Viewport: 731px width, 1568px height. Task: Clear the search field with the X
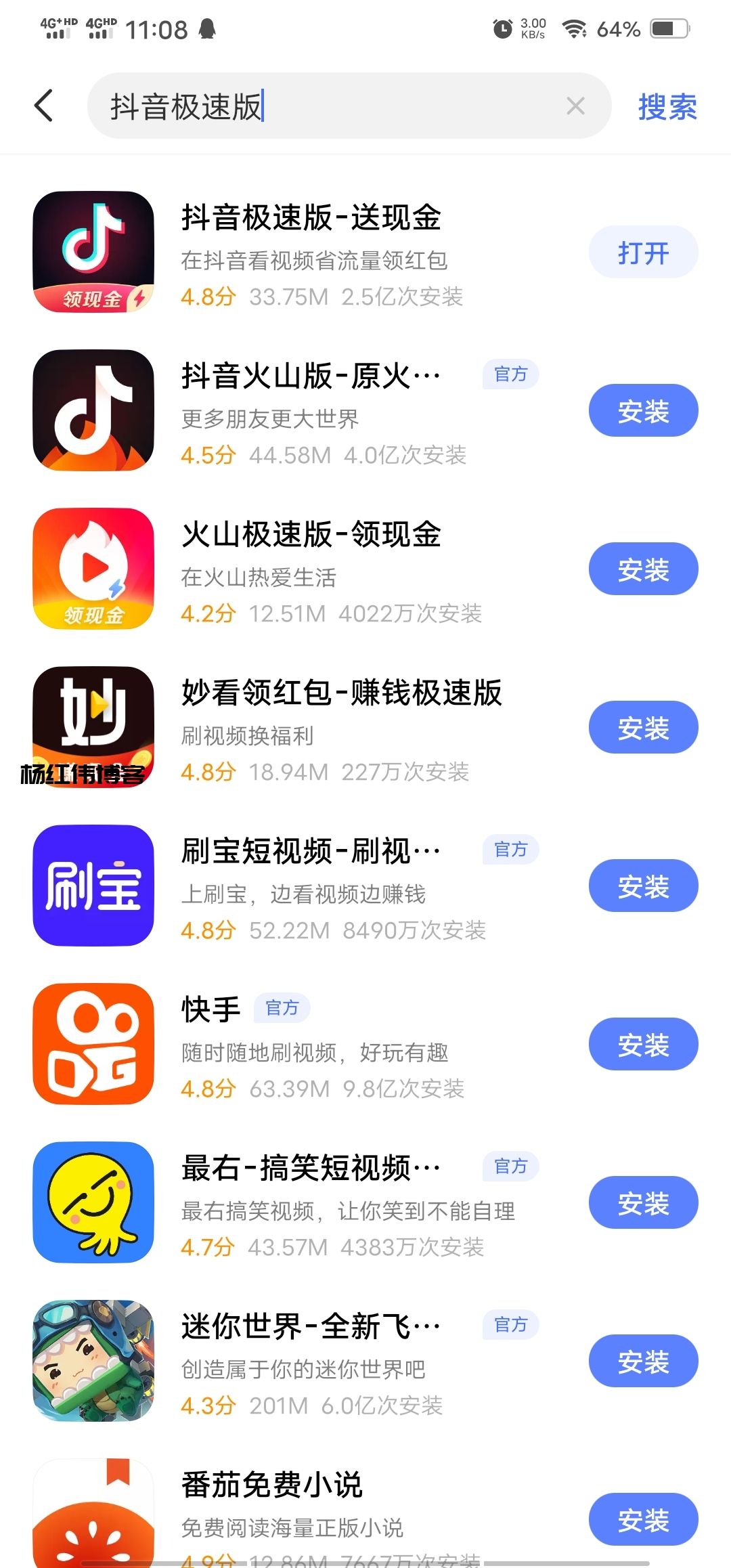[x=575, y=106]
